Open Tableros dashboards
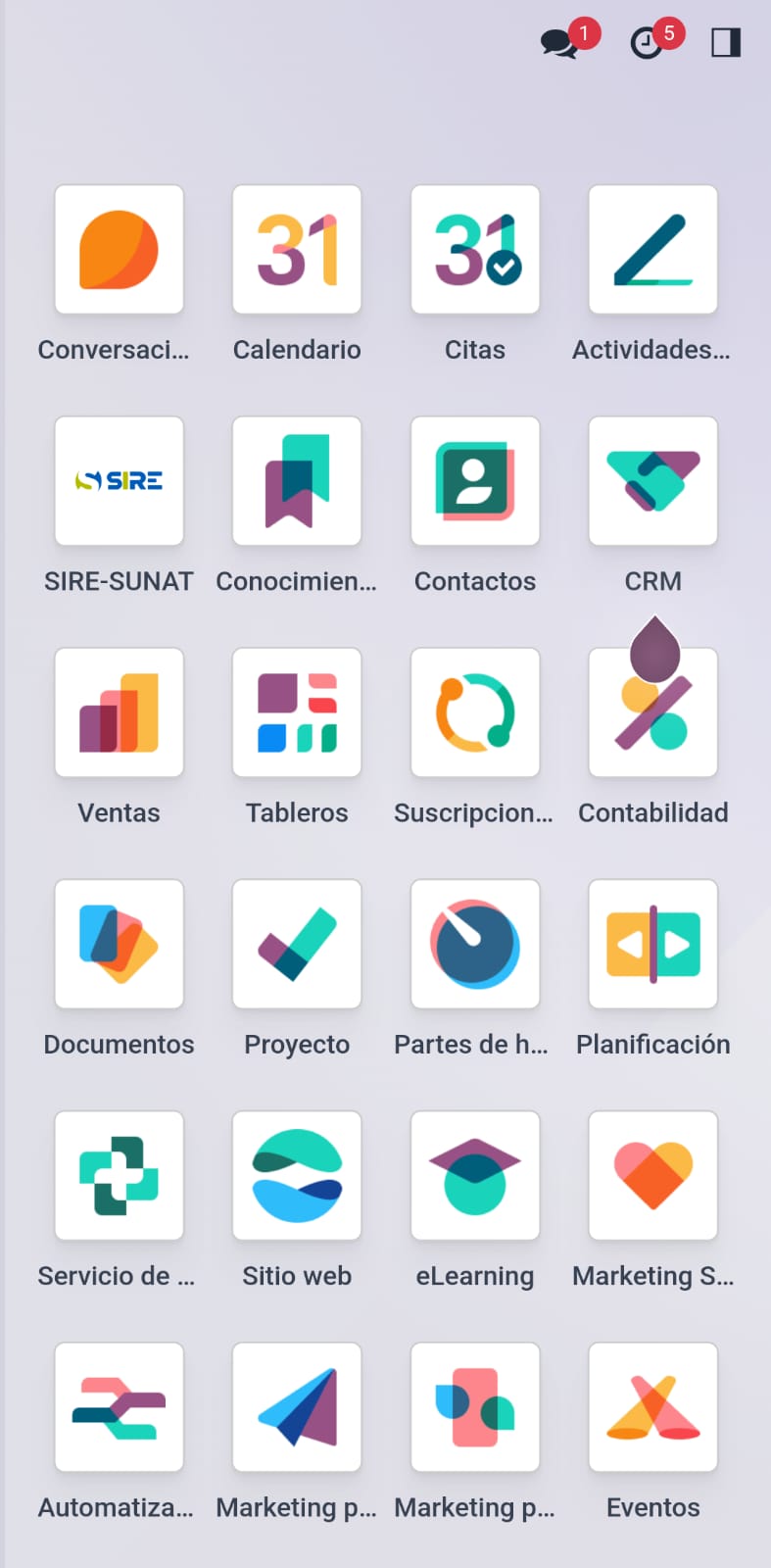Viewport: 771px width, 1568px height. click(297, 712)
